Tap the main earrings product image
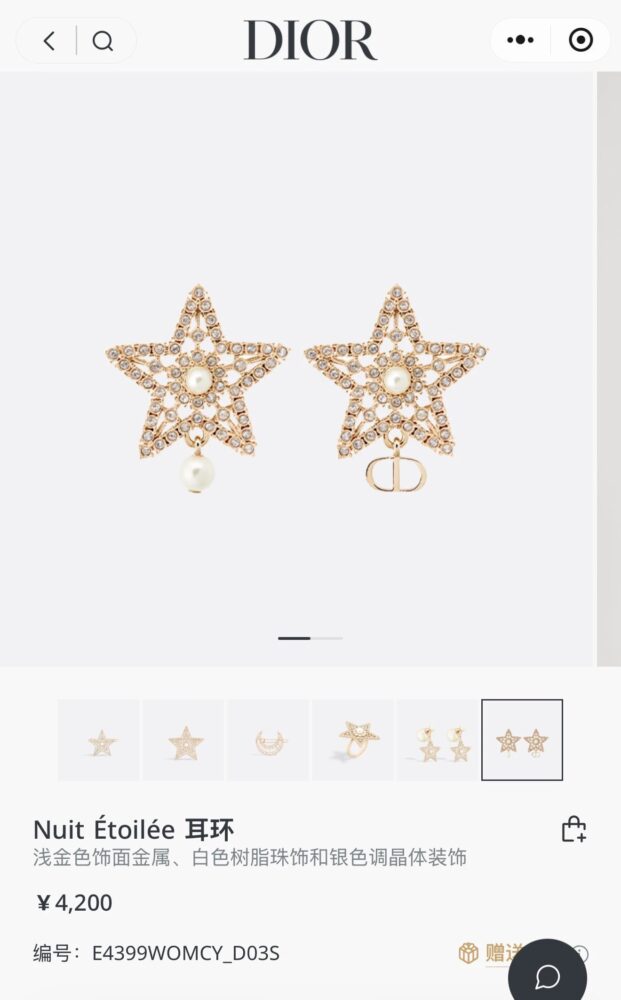This screenshot has height=1000, width=621. coord(297,390)
